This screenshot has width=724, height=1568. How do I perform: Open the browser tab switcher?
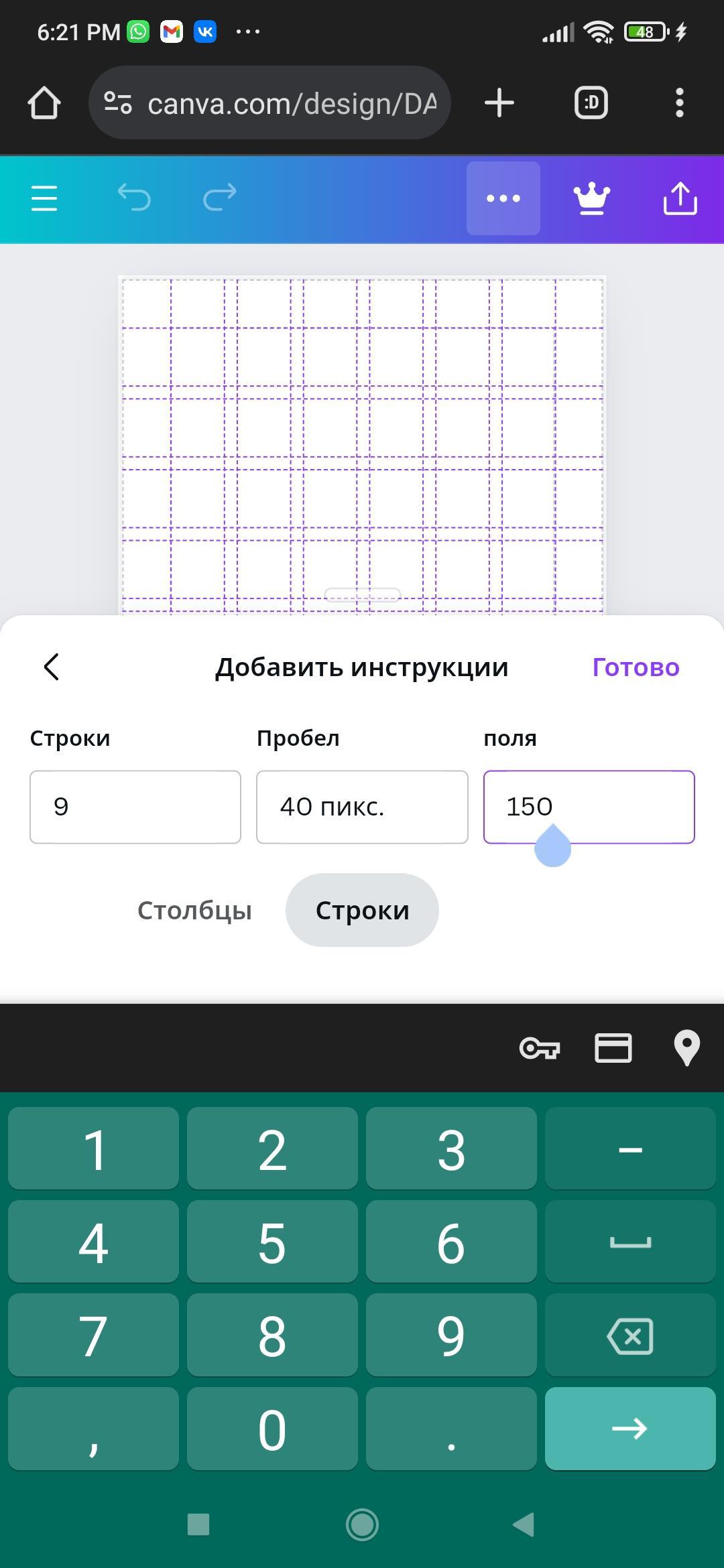pos(591,103)
